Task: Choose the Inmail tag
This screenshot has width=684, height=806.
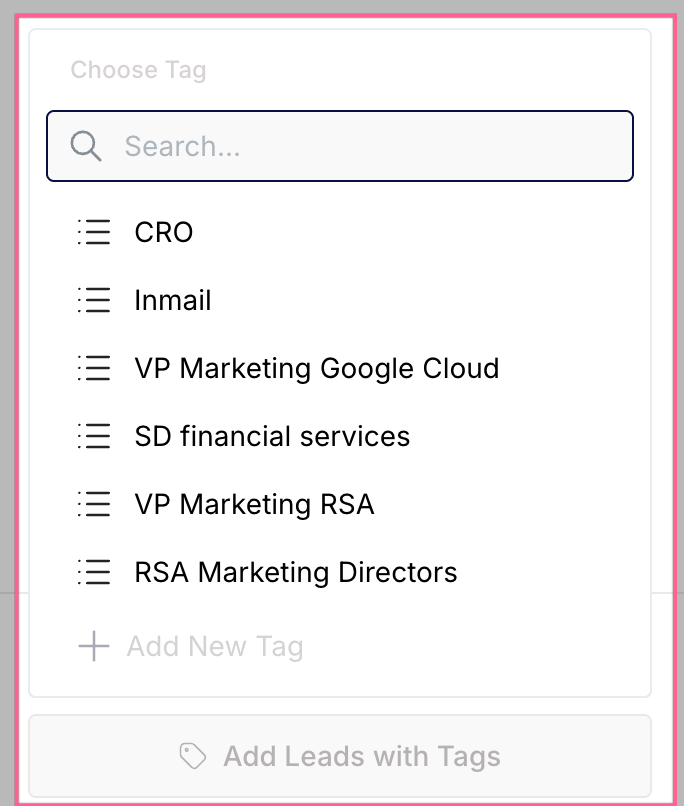Action: [x=172, y=300]
